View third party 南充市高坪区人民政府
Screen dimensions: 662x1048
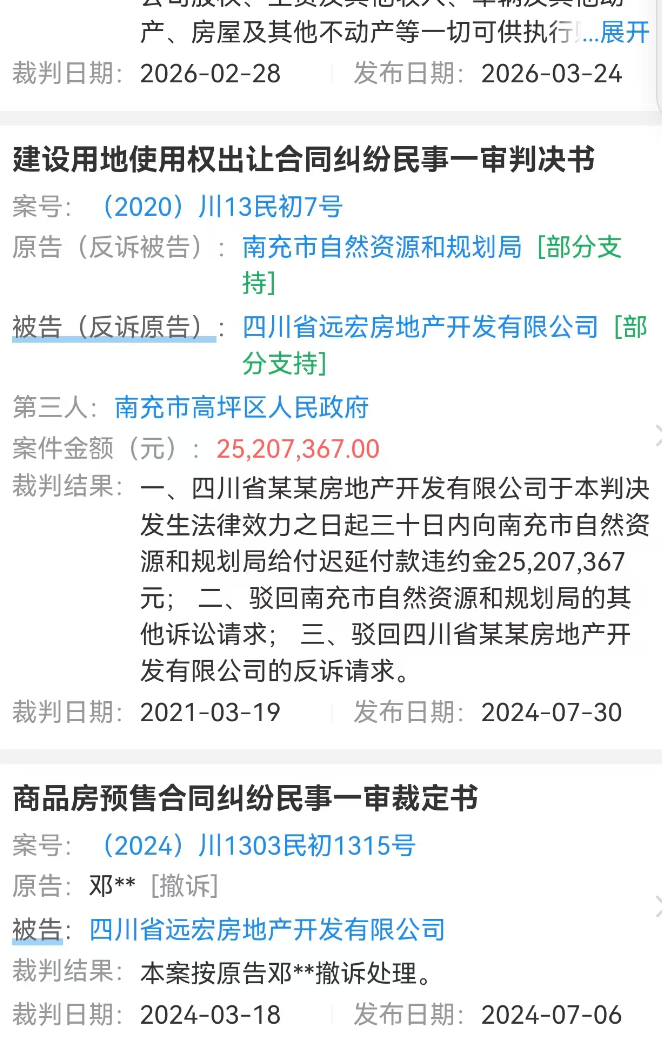point(242,407)
